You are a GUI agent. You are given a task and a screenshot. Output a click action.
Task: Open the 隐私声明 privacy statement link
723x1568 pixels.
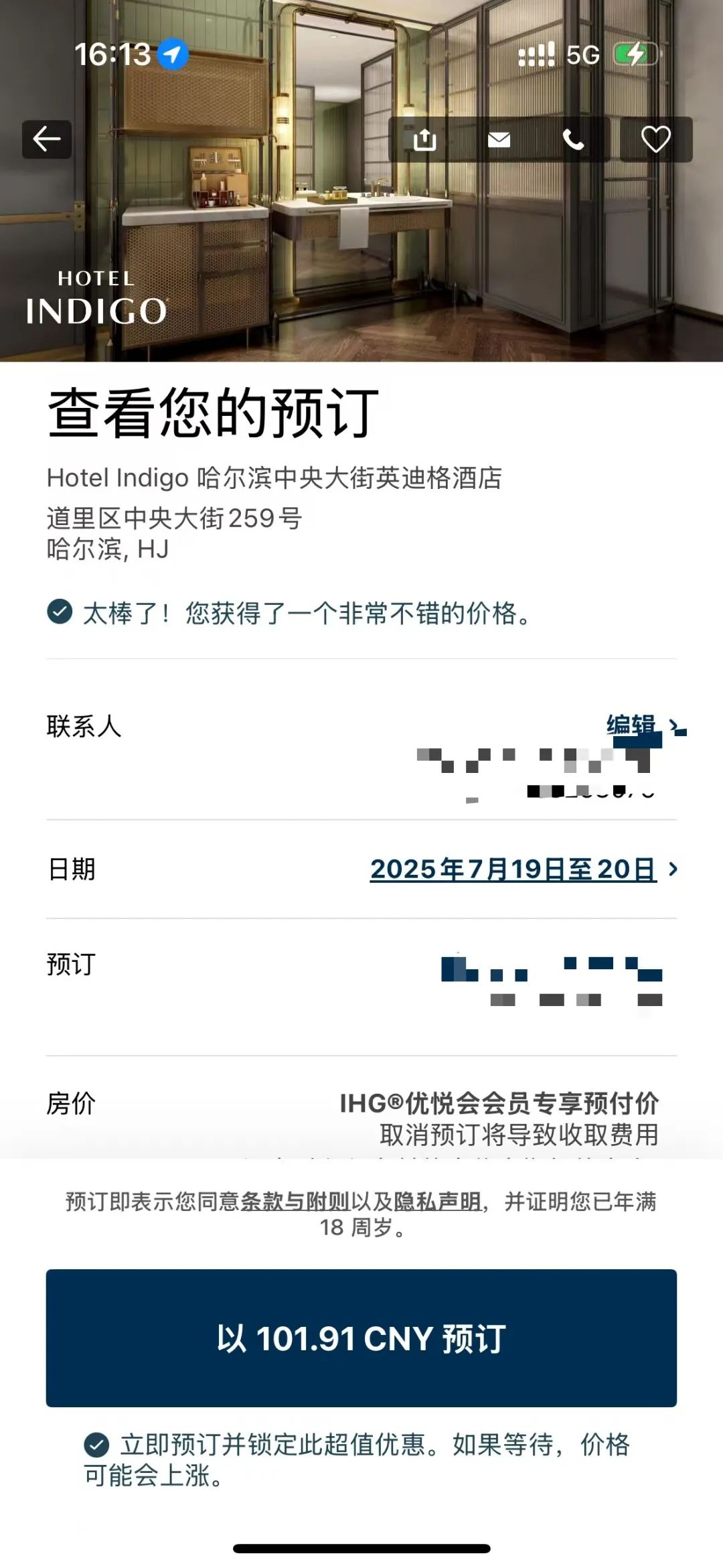437,1202
